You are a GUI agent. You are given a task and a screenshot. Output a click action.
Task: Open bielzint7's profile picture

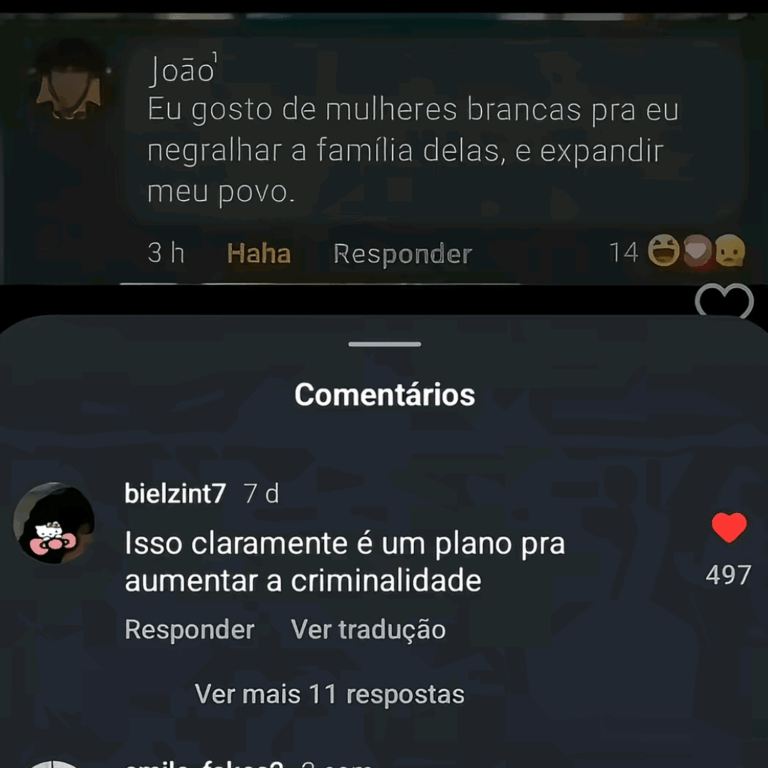54,523
